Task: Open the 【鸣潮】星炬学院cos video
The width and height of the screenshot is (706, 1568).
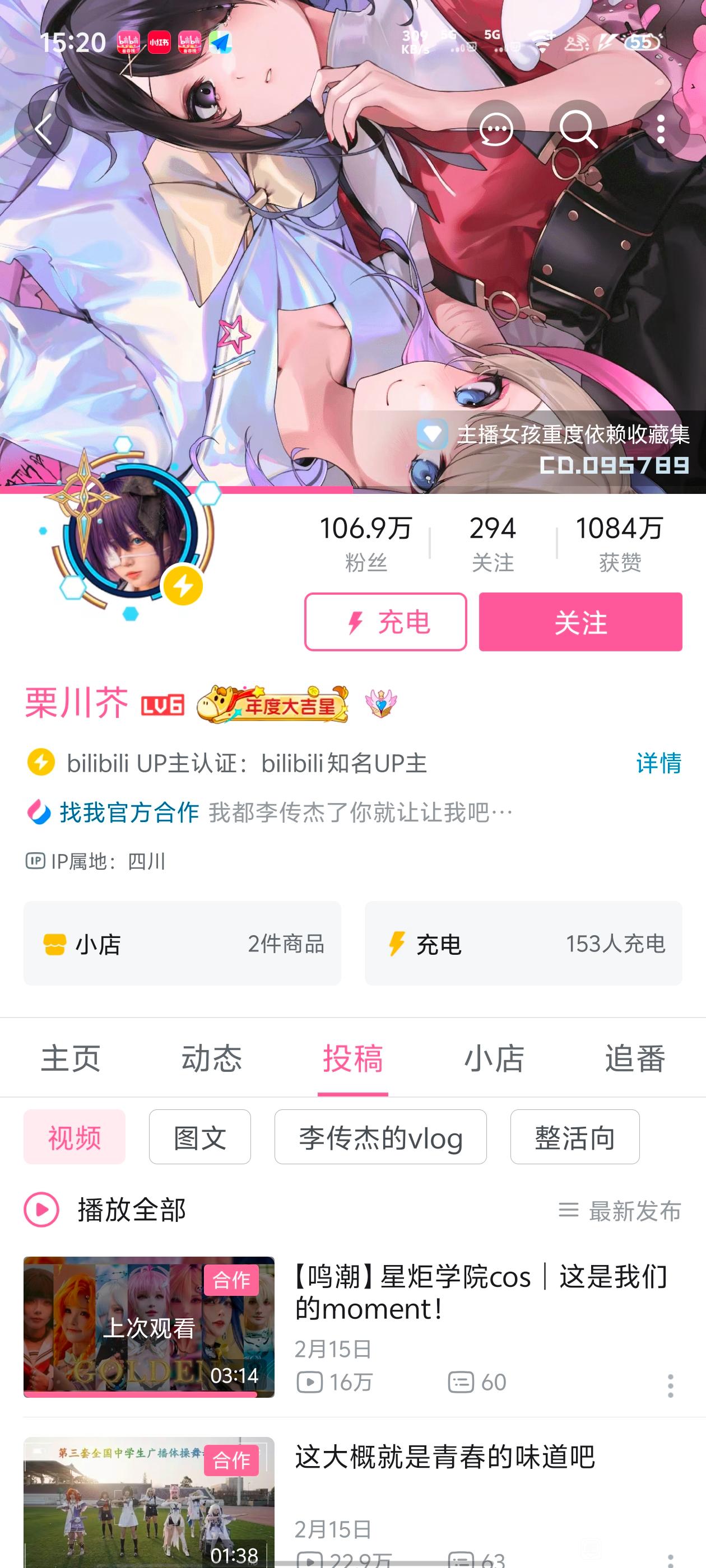Action: click(x=480, y=1292)
